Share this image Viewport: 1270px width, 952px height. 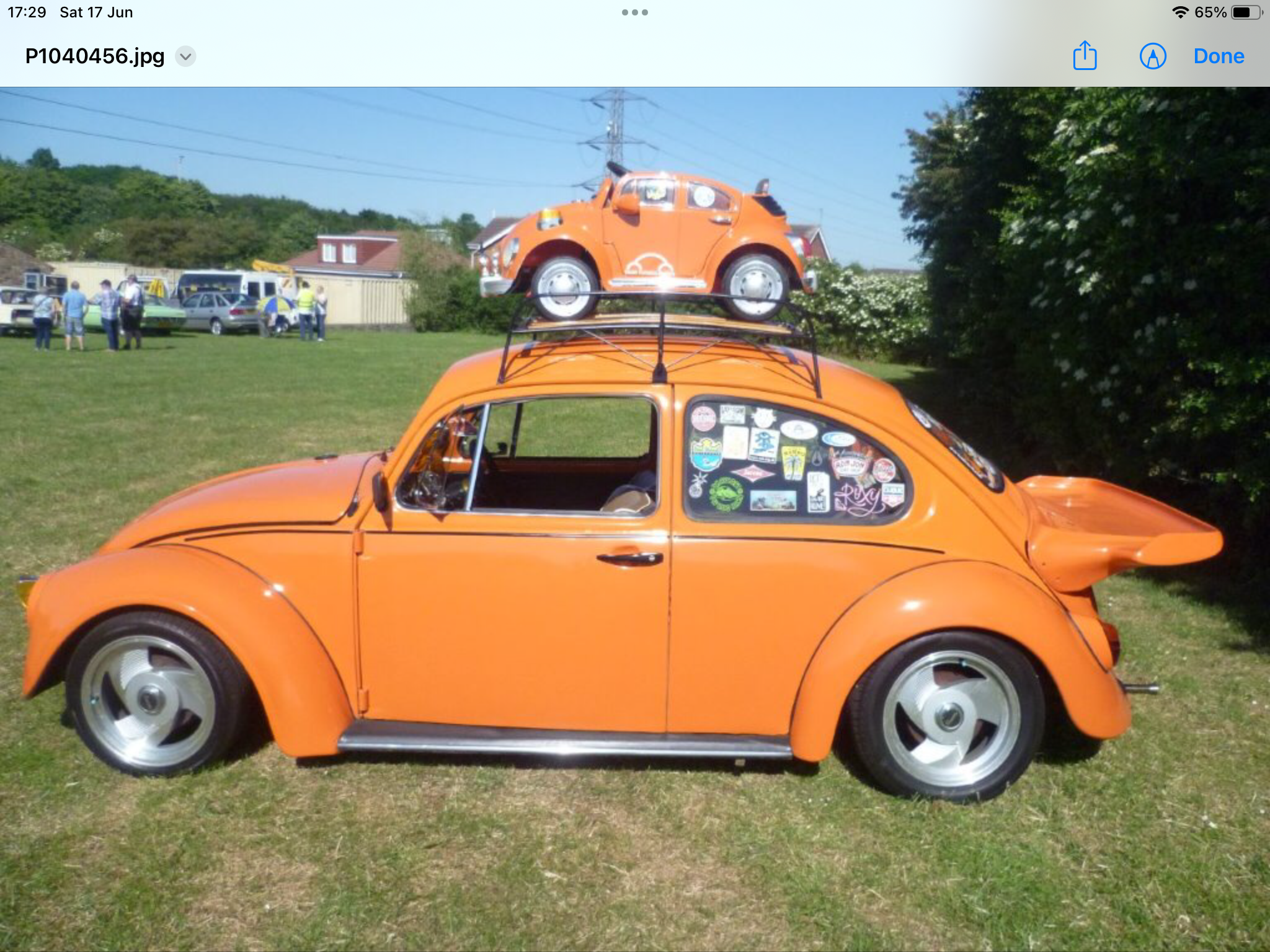click(x=1085, y=56)
